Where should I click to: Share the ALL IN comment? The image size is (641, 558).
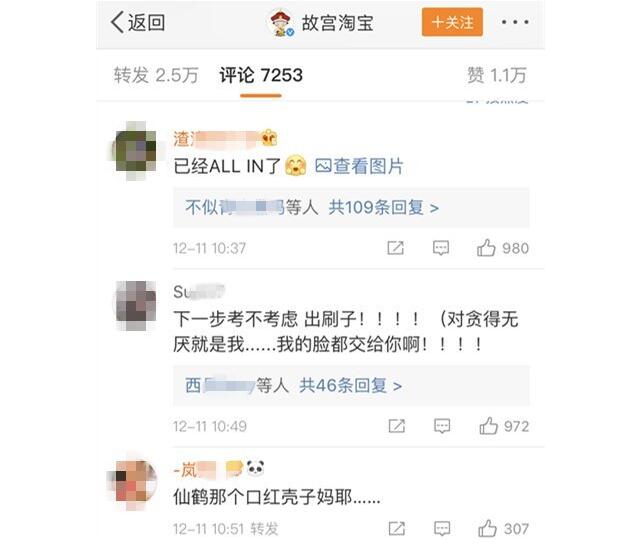396,248
